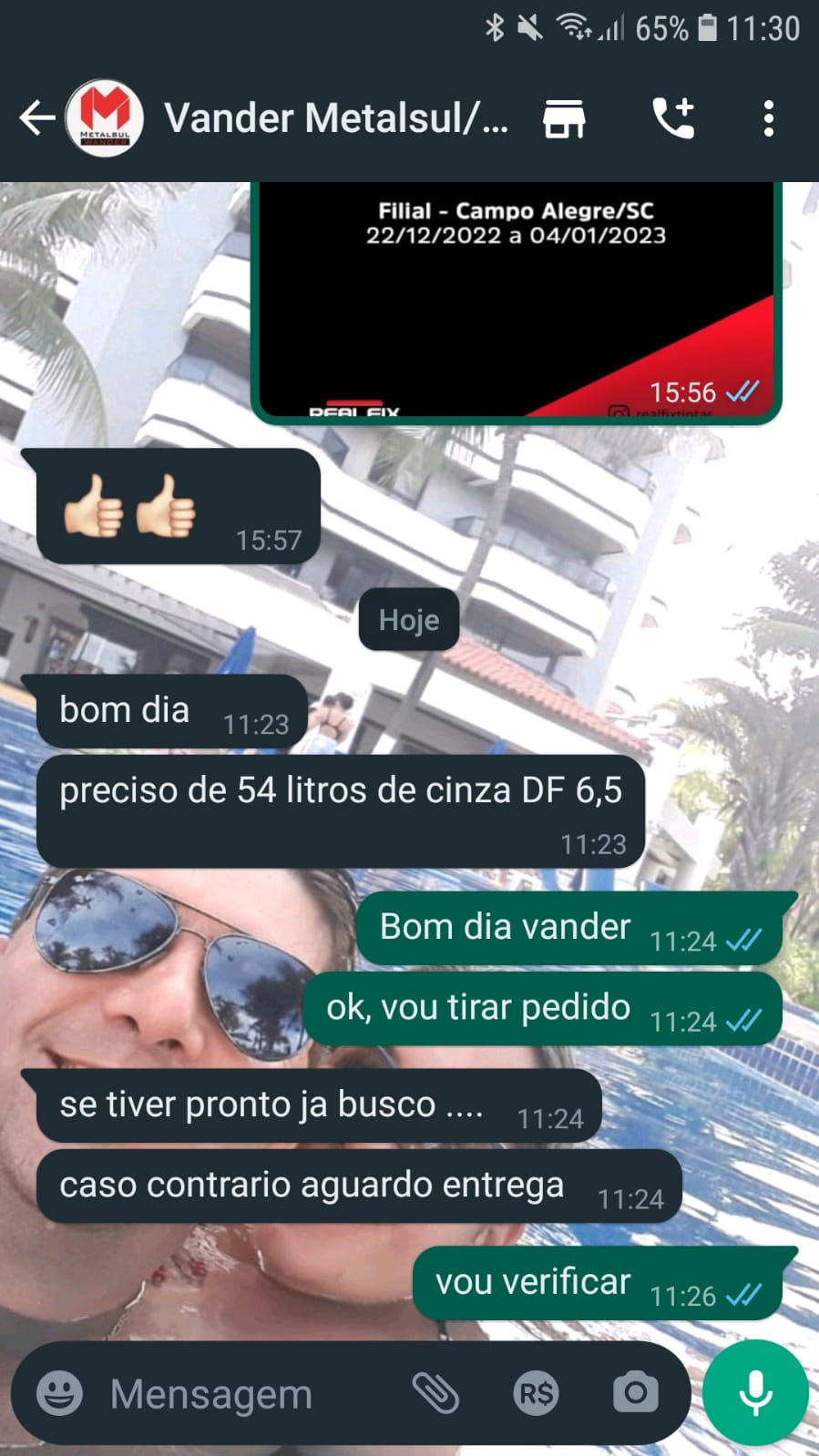Open the business catalog storefront icon
The image size is (819, 1456).
564,118
